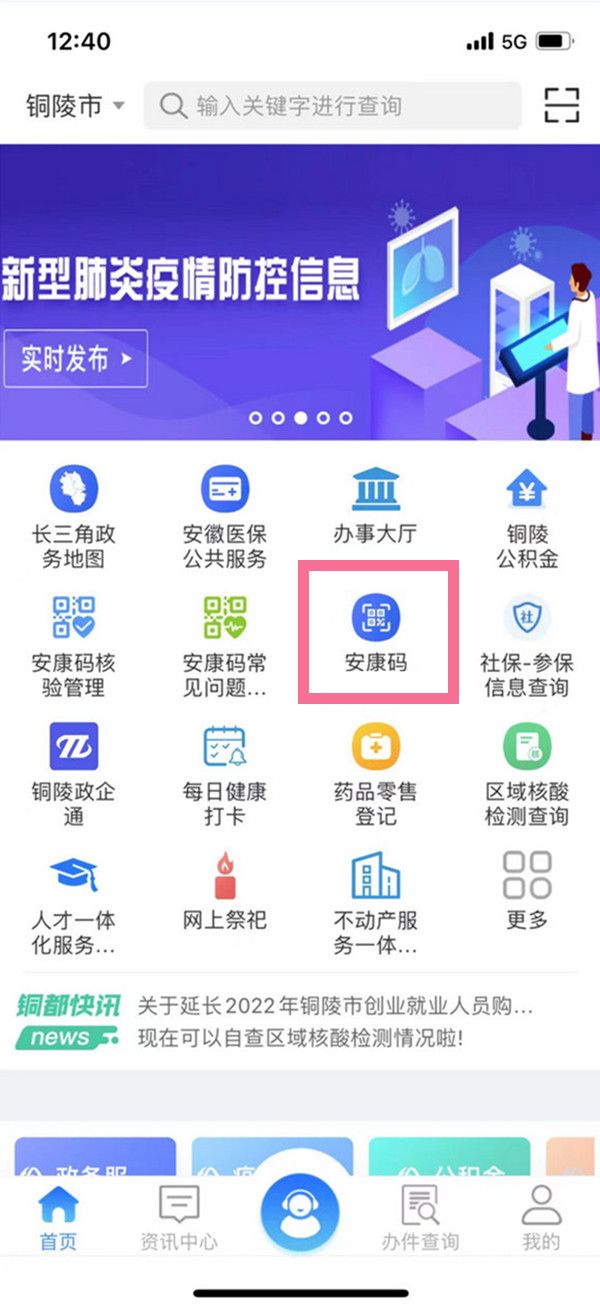This screenshot has height=1309, width=600.
Task: Tap 更多 to see more services
Action: (527, 890)
